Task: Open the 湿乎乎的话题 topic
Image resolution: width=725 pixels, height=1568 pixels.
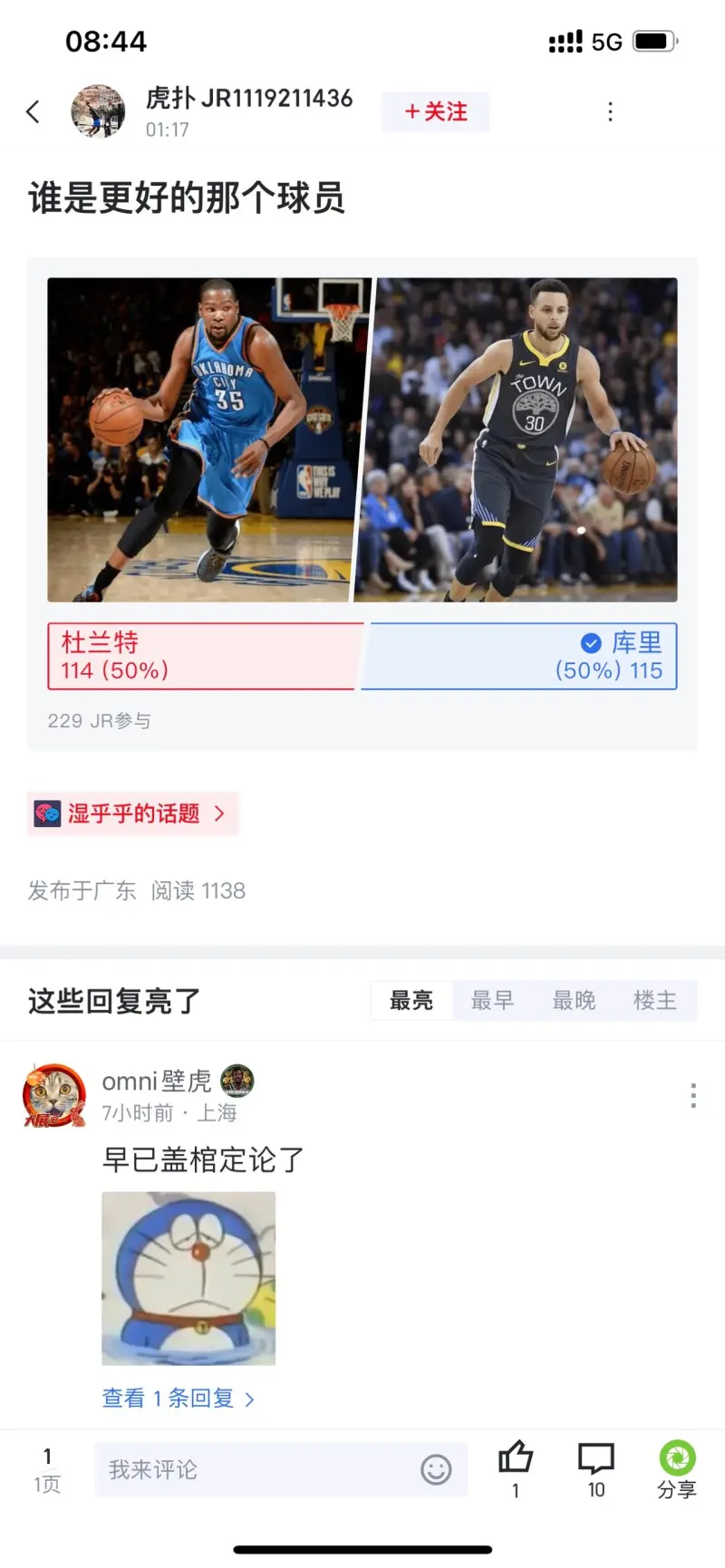Action: tap(132, 813)
